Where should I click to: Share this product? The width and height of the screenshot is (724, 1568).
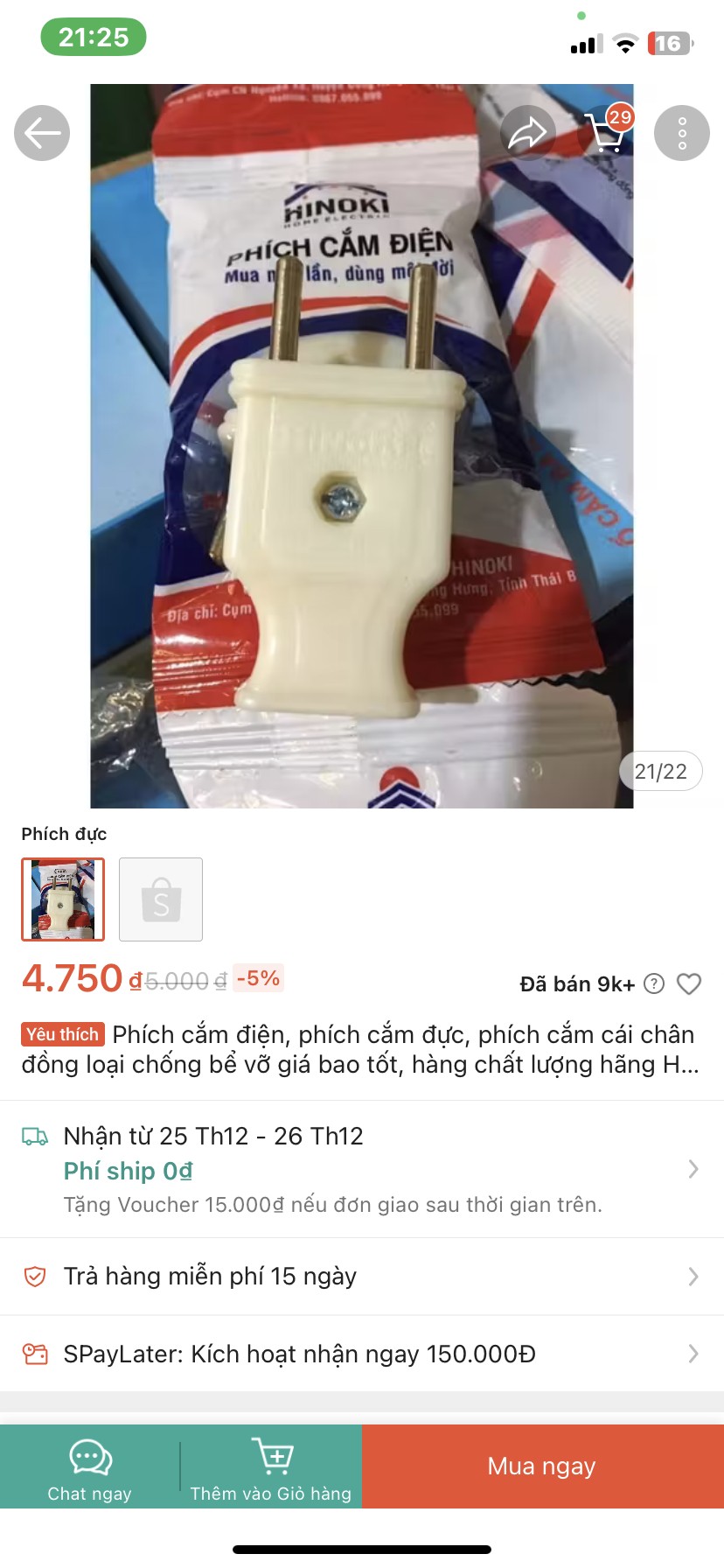click(x=527, y=133)
